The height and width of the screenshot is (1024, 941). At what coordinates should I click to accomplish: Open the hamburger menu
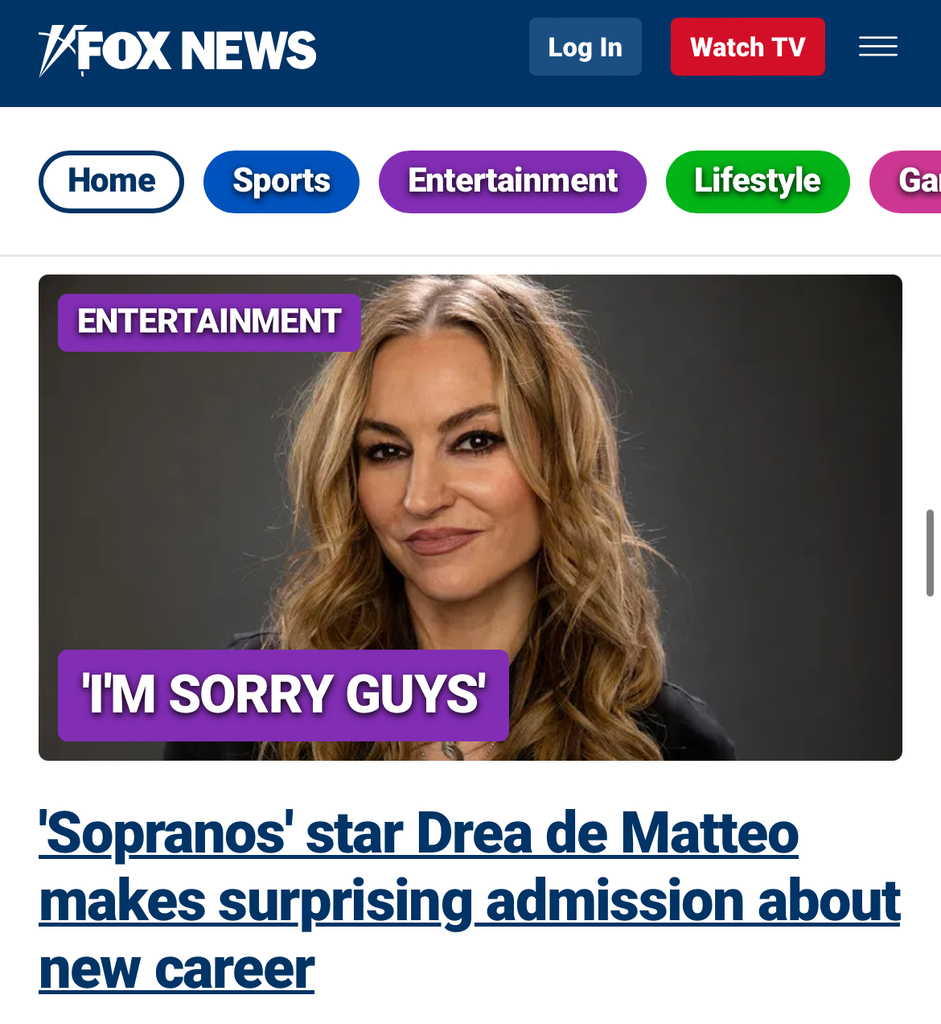point(877,47)
